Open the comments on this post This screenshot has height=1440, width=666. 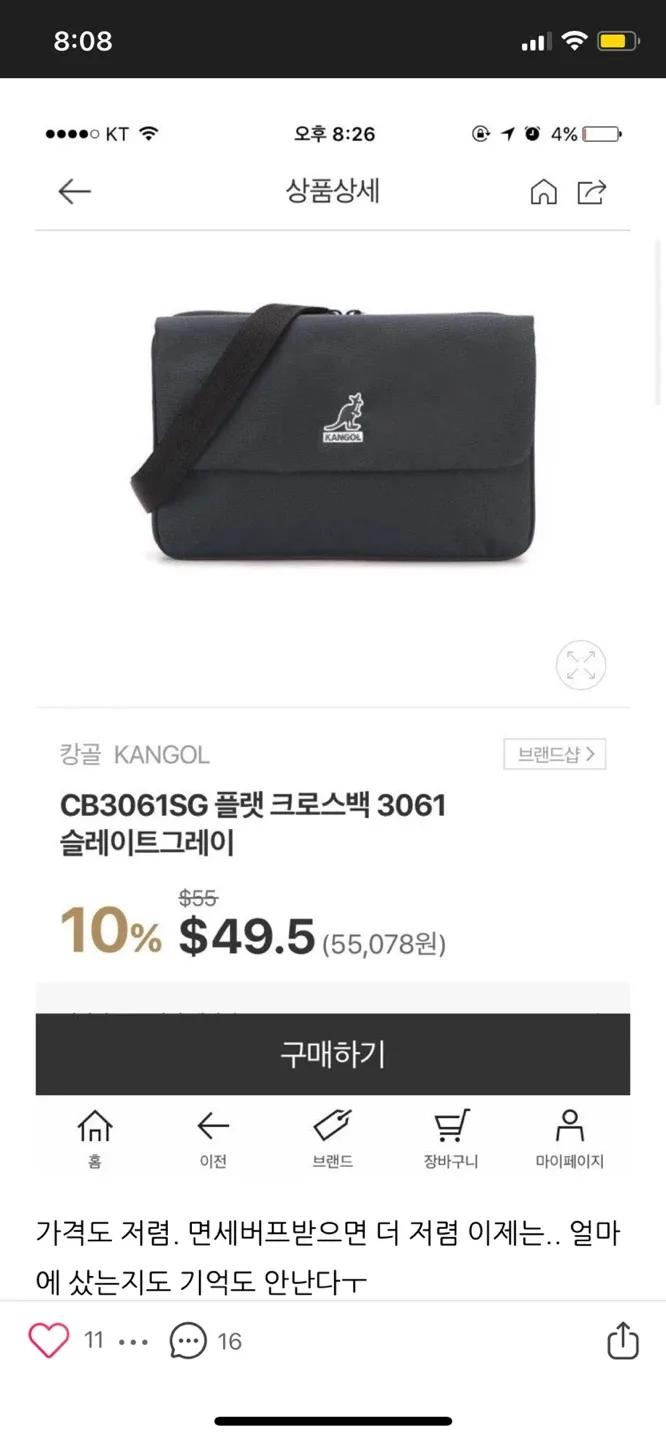point(188,1341)
